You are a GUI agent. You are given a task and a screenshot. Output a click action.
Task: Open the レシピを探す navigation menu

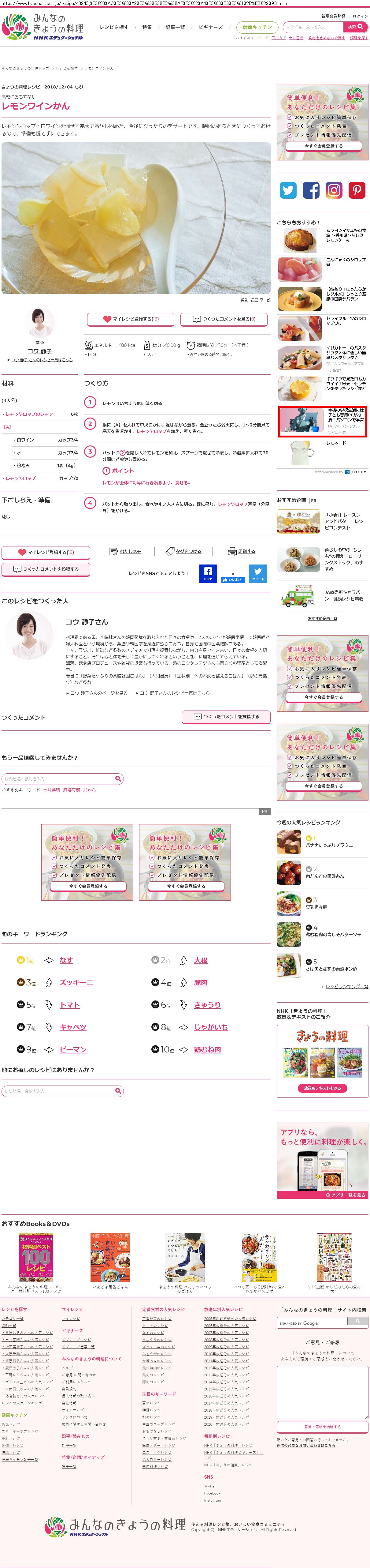(114, 27)
